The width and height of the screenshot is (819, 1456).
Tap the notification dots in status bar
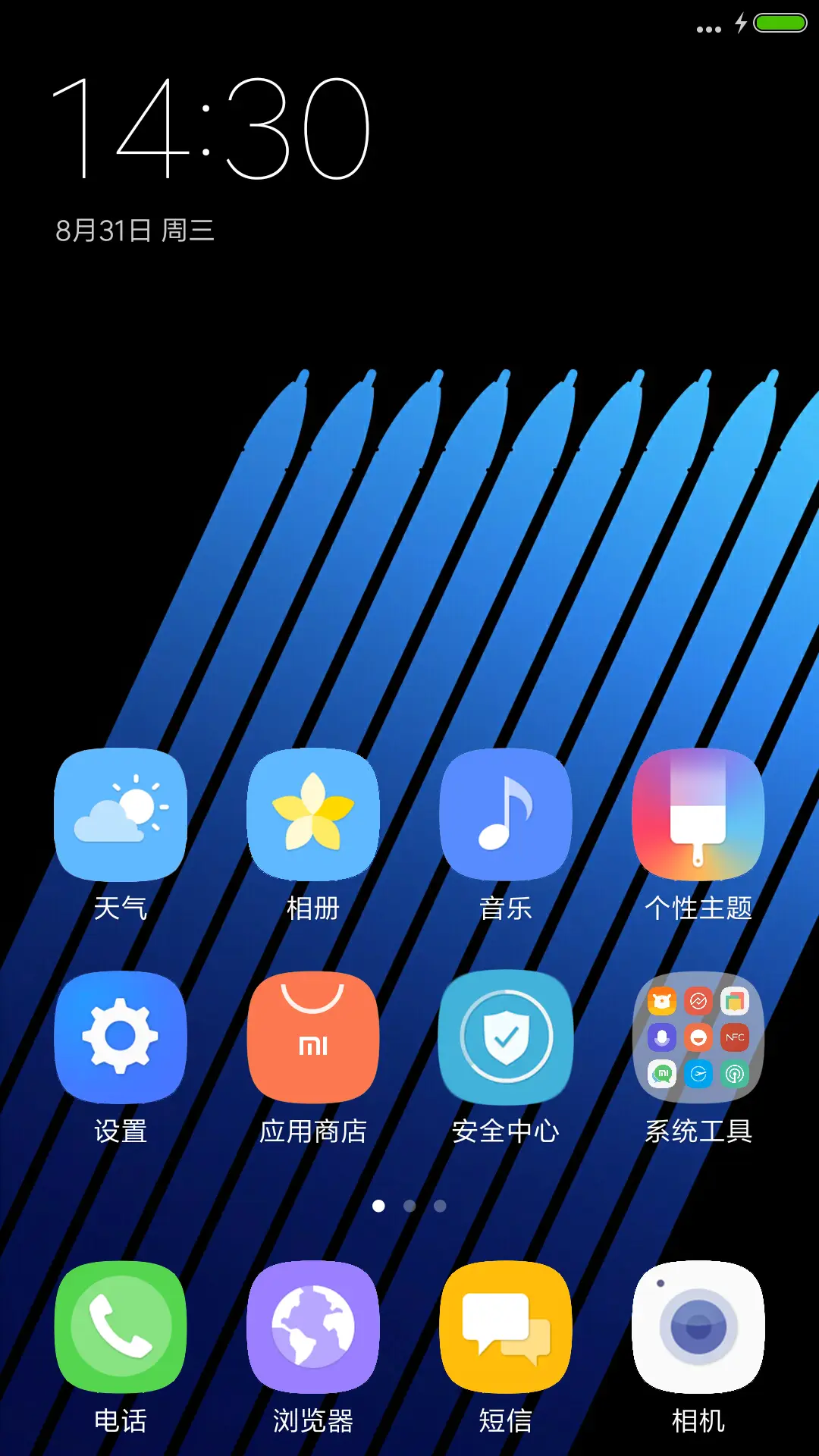point(707,29)
